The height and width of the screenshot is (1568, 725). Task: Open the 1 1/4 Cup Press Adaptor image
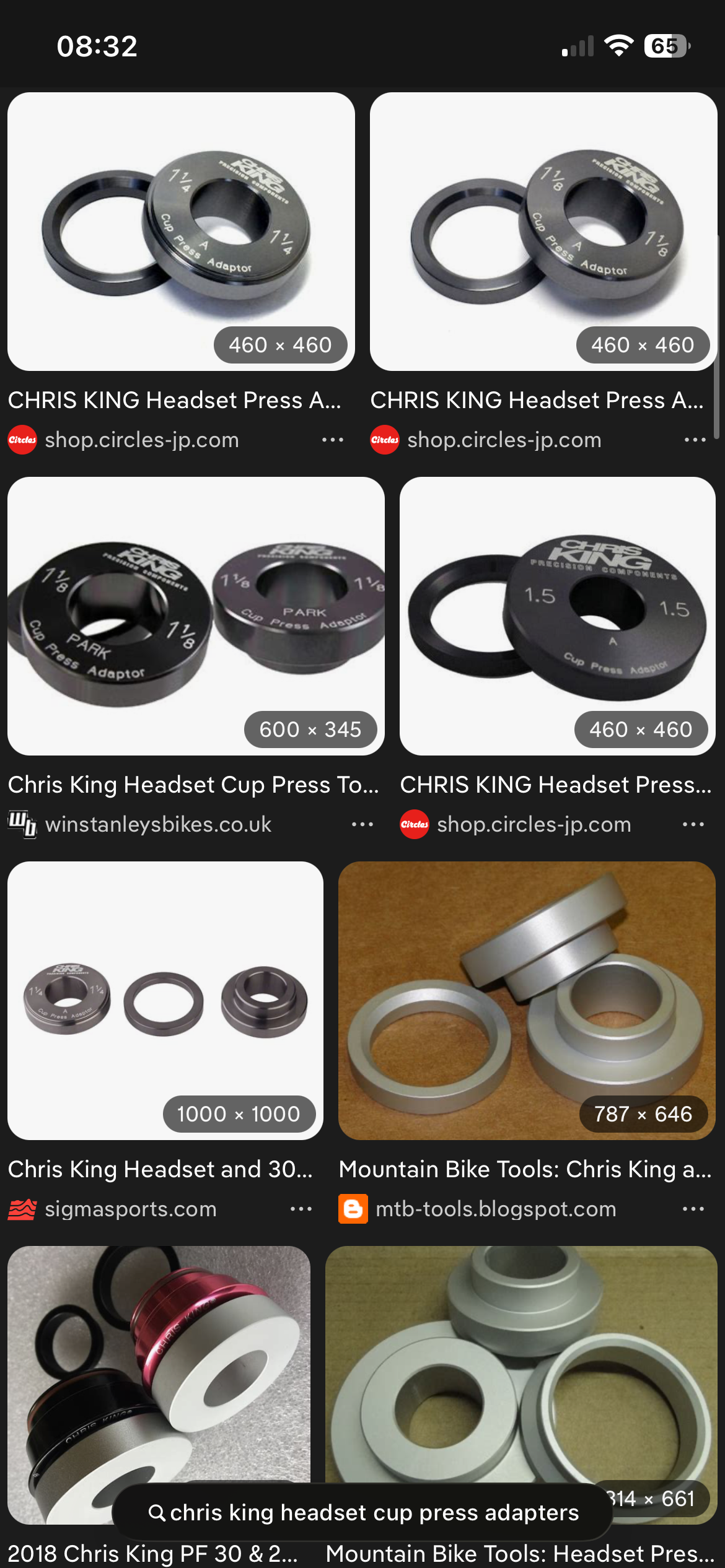pos(181,231)
